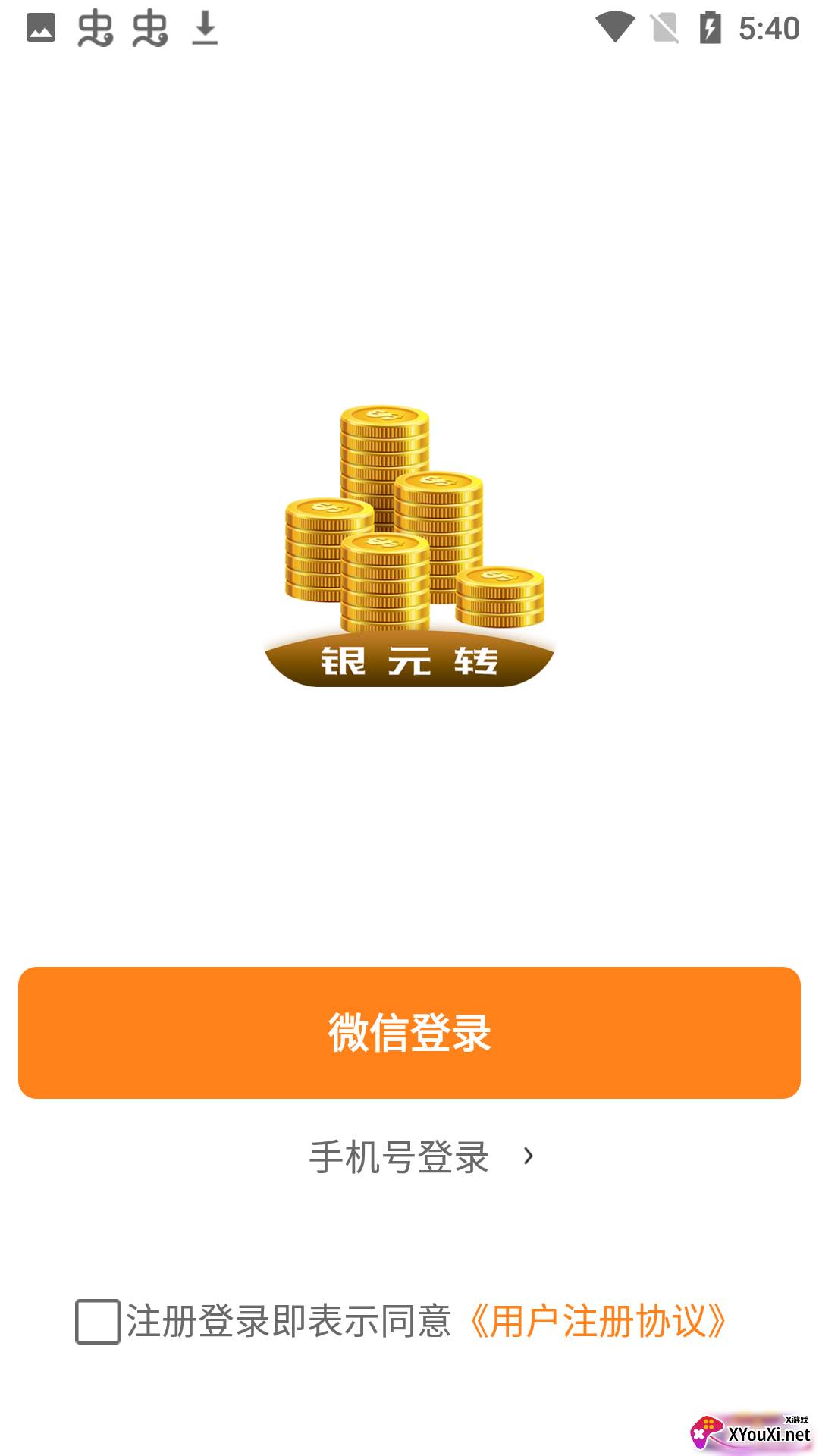Log in with the 微信登录 button
Screen dimensions: 819x1456
click(x=409, y=1032)
